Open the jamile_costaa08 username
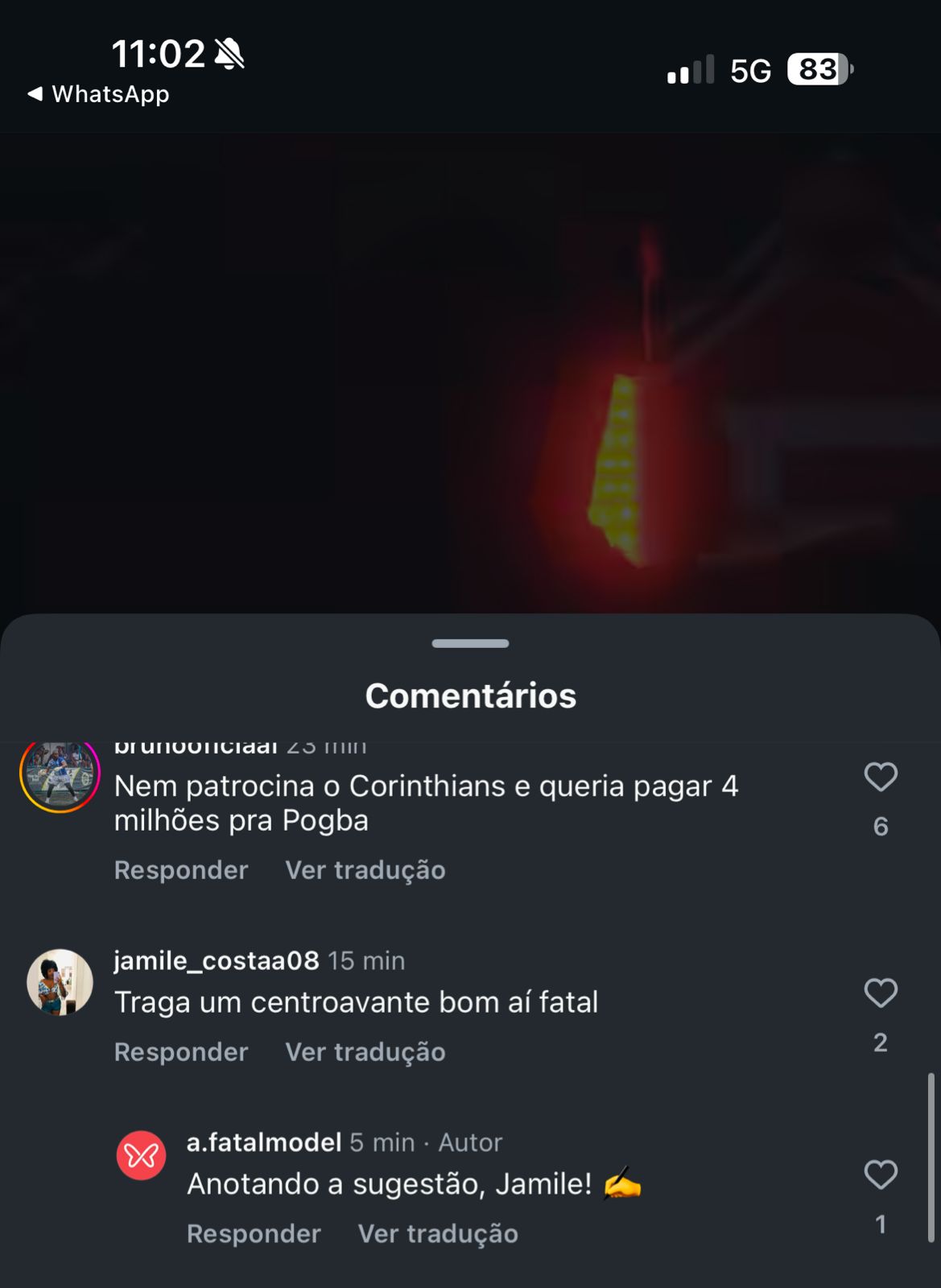941x1288 pixels. [217, 960]
